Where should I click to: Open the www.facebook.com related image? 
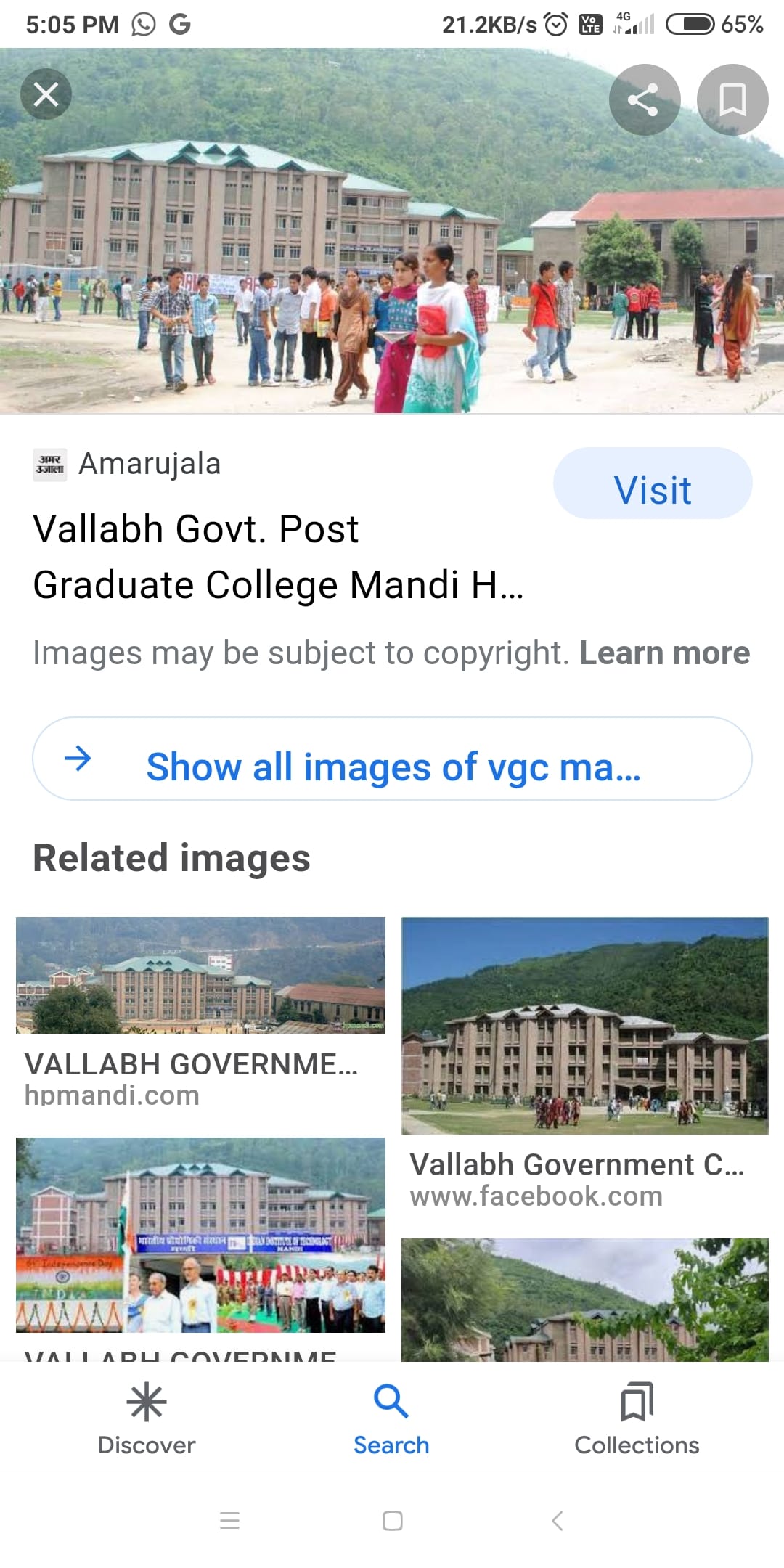(x=584, y=1025)
